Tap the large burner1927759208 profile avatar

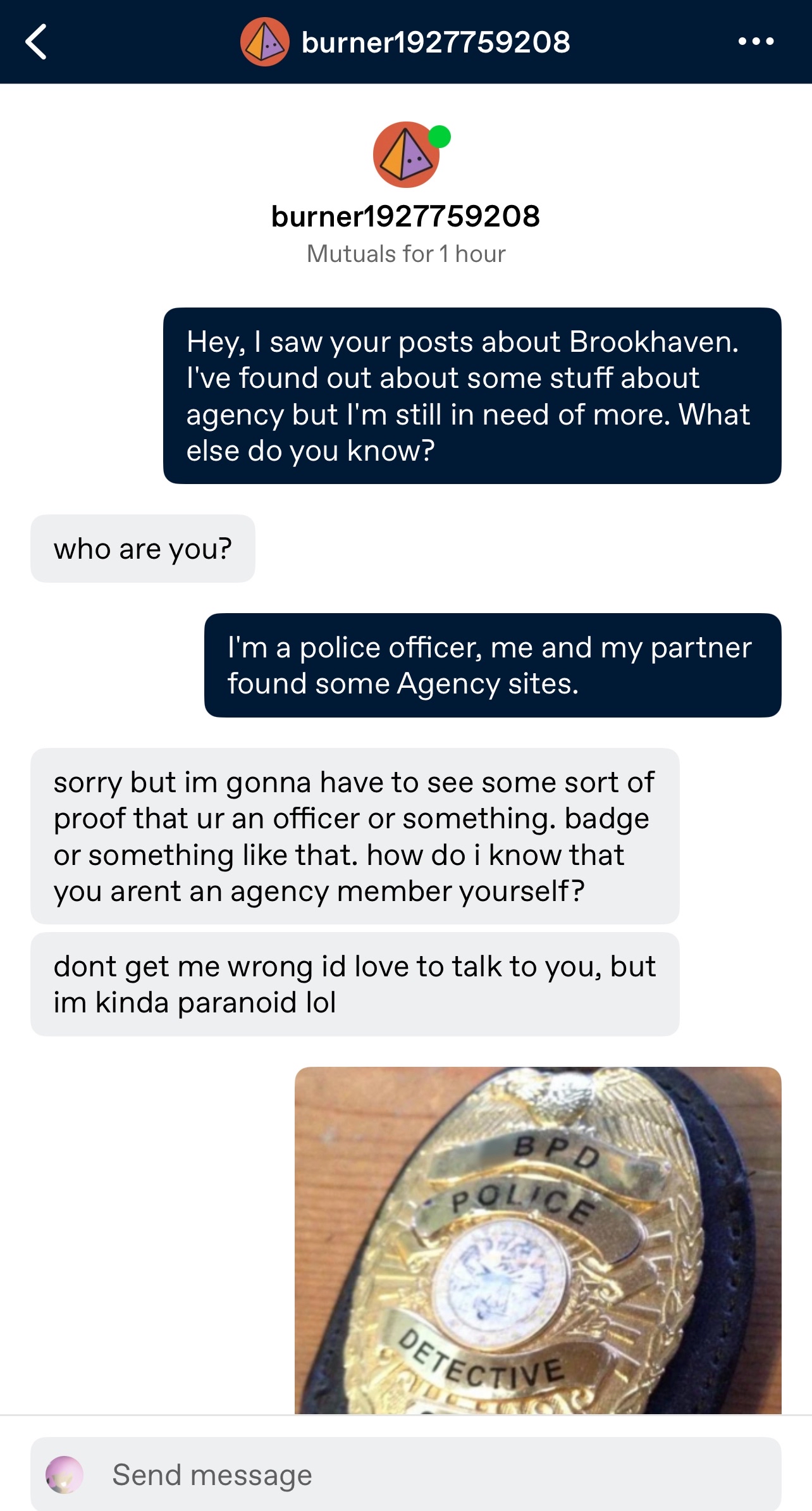click(406, 154)
